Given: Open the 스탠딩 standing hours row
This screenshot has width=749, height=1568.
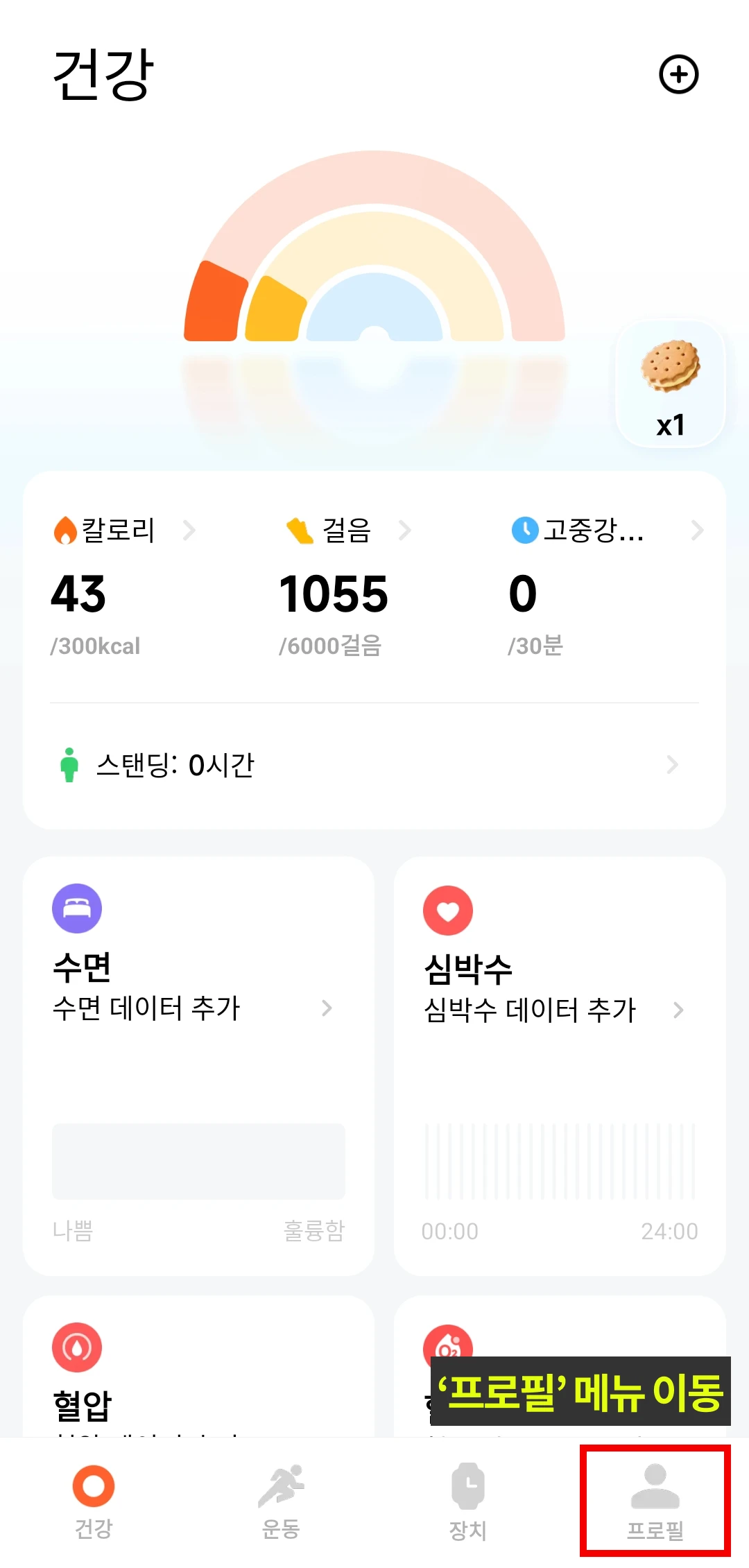Looking at the screenshot, I should [374, 765].
